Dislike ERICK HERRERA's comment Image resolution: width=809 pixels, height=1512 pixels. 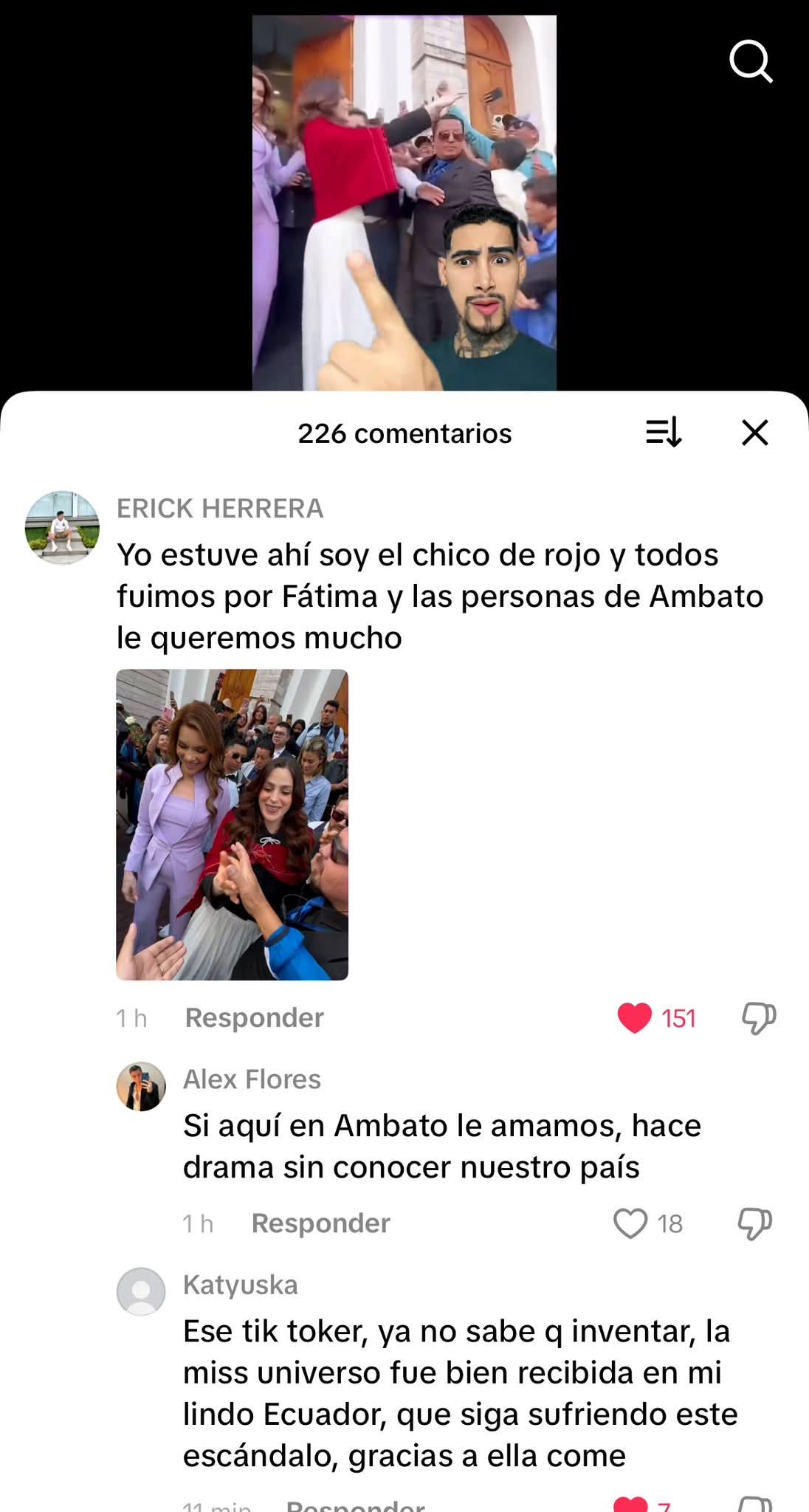[758, 1018]
